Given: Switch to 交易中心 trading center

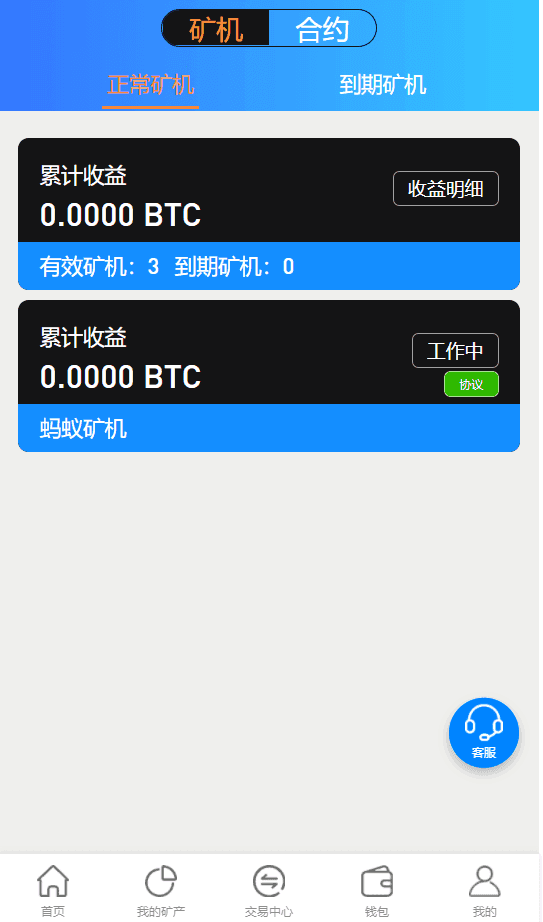Looking at the screenshot, I should coord(269,890).
